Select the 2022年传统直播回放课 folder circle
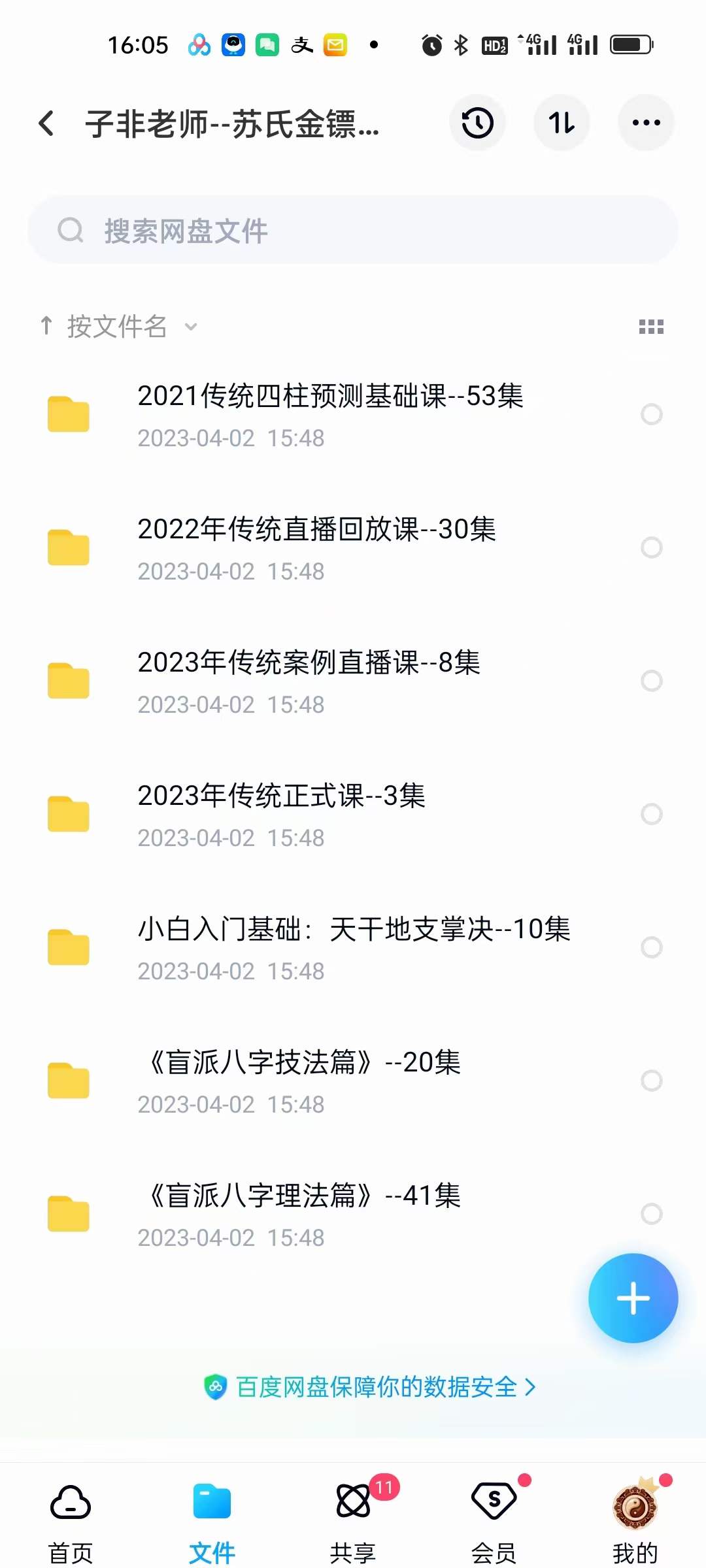 click(x=652, y=547)
